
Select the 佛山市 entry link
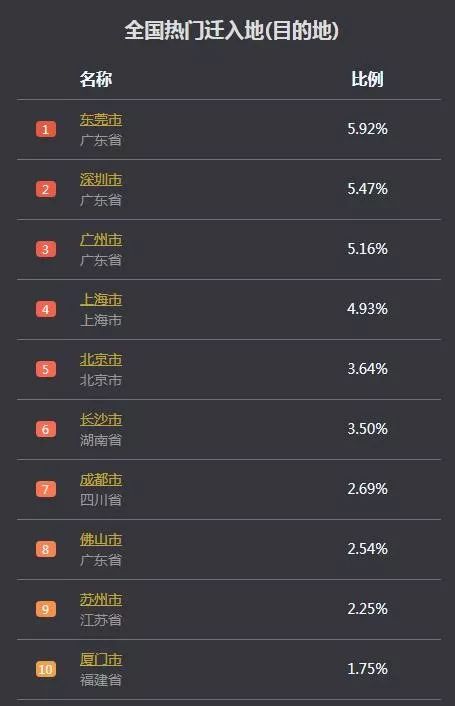pyautogui.click(x=101, y=539)
